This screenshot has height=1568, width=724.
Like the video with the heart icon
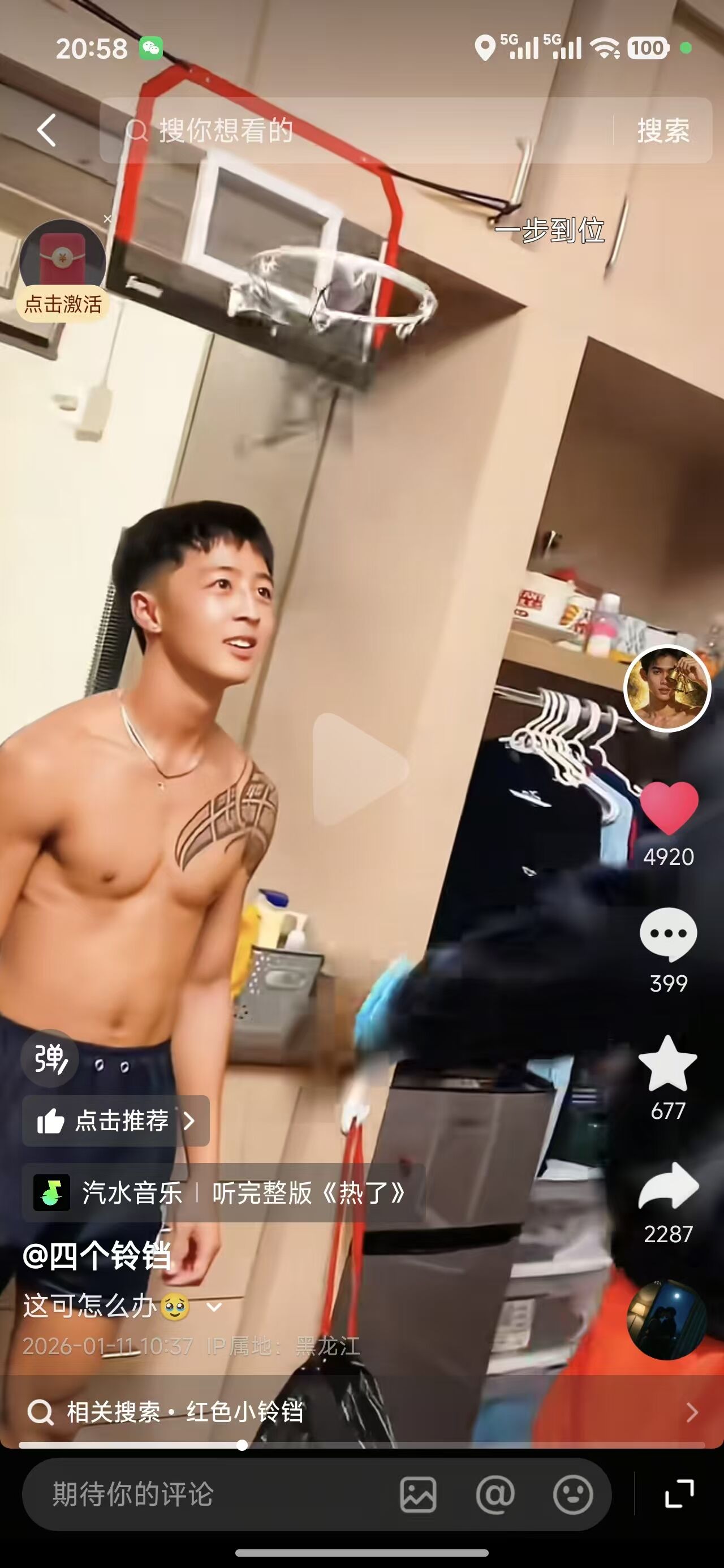coord(668,809)
